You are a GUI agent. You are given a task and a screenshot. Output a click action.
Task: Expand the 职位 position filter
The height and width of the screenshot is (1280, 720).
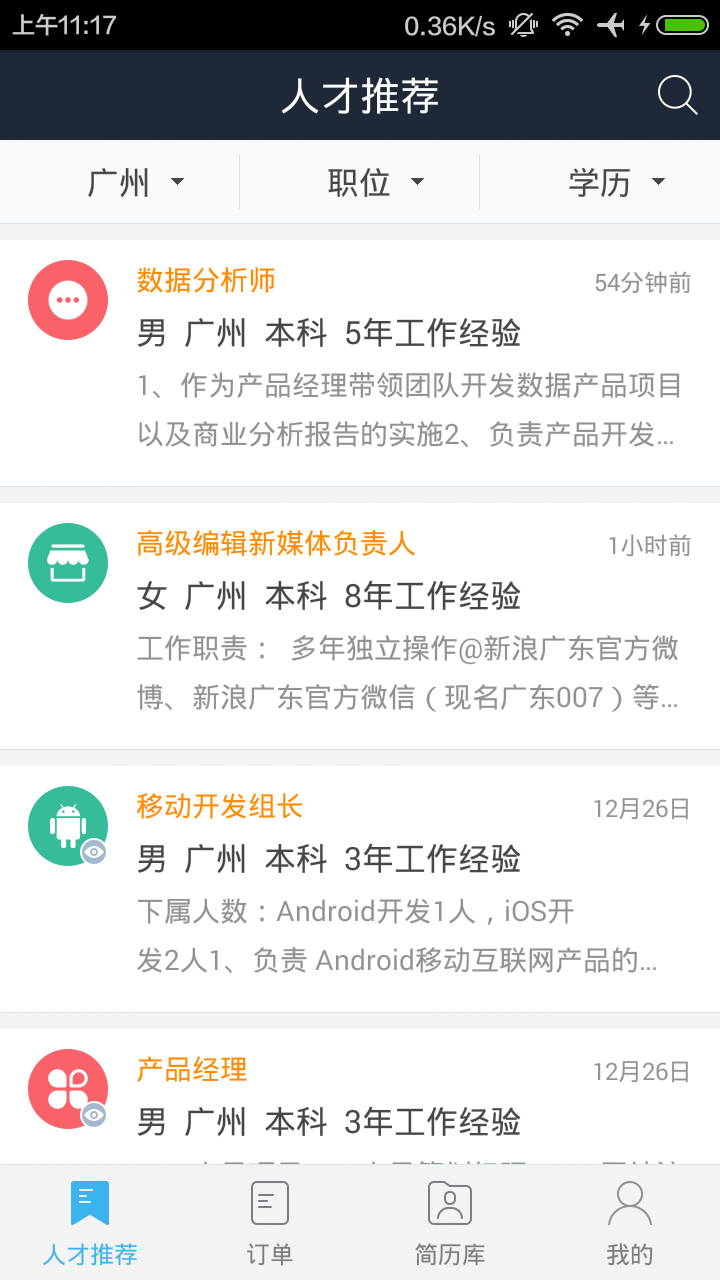tap(375, 182)
